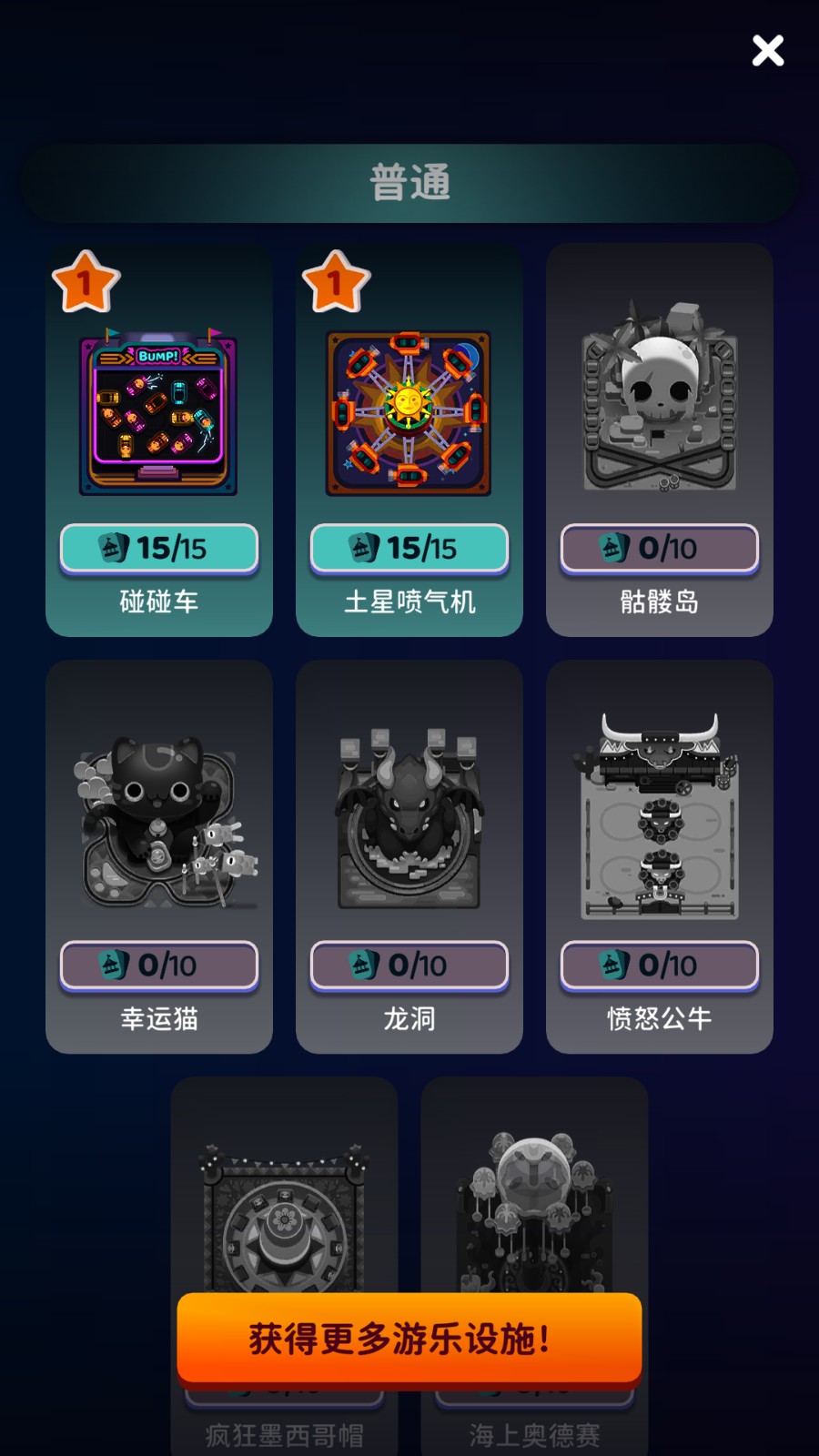
Task: Tap the ticket counter on 骷髅岛
Action: [659, 549]
